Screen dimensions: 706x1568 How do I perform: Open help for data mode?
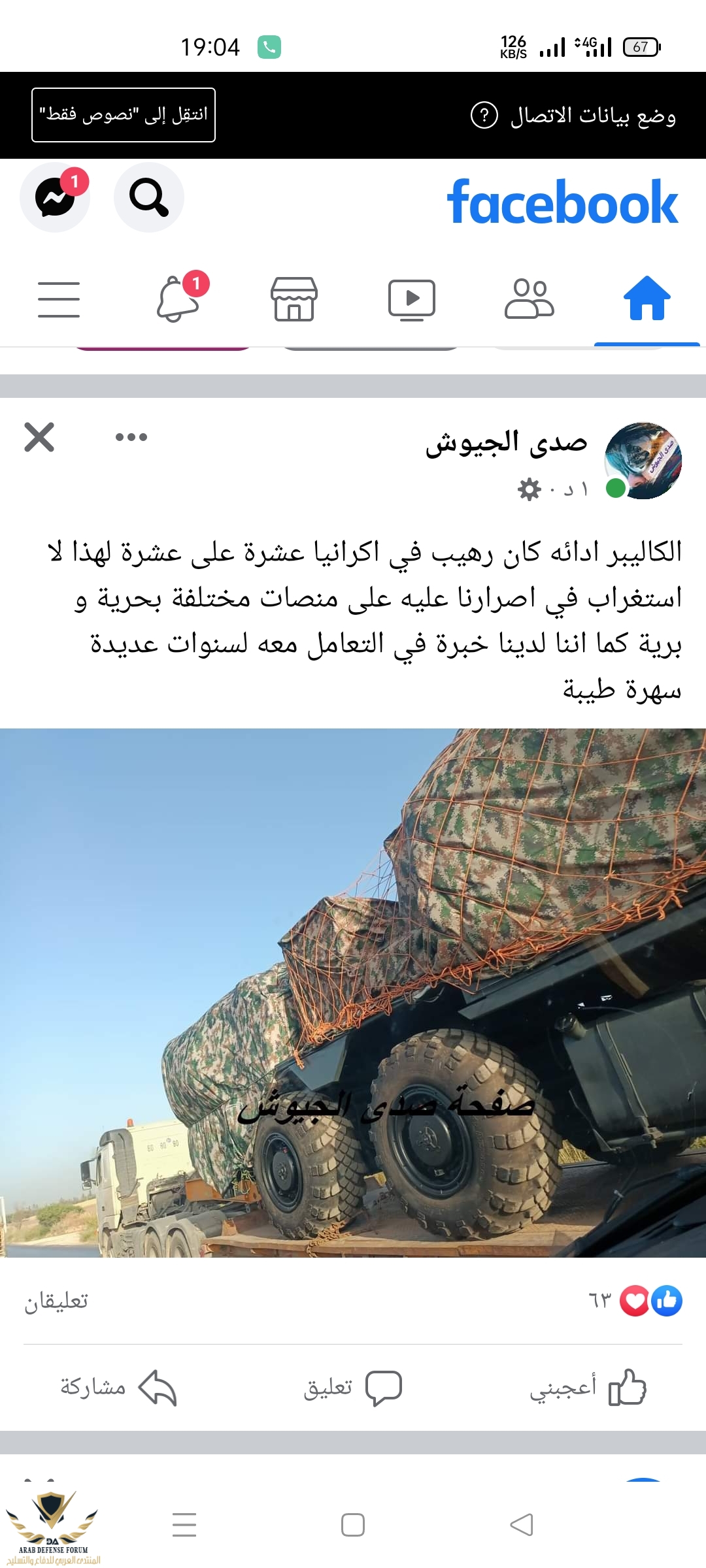[x=484, y=116]
